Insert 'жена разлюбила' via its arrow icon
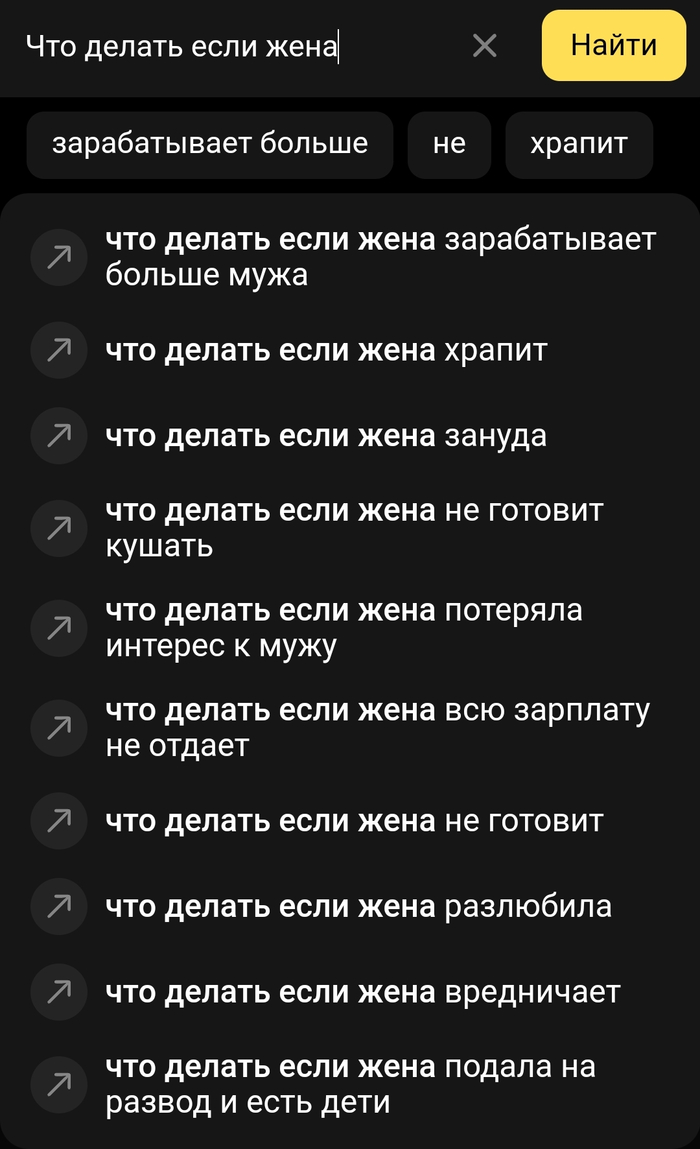The width and height of the screenshot is (700, 1149). [x=60, y=907]
